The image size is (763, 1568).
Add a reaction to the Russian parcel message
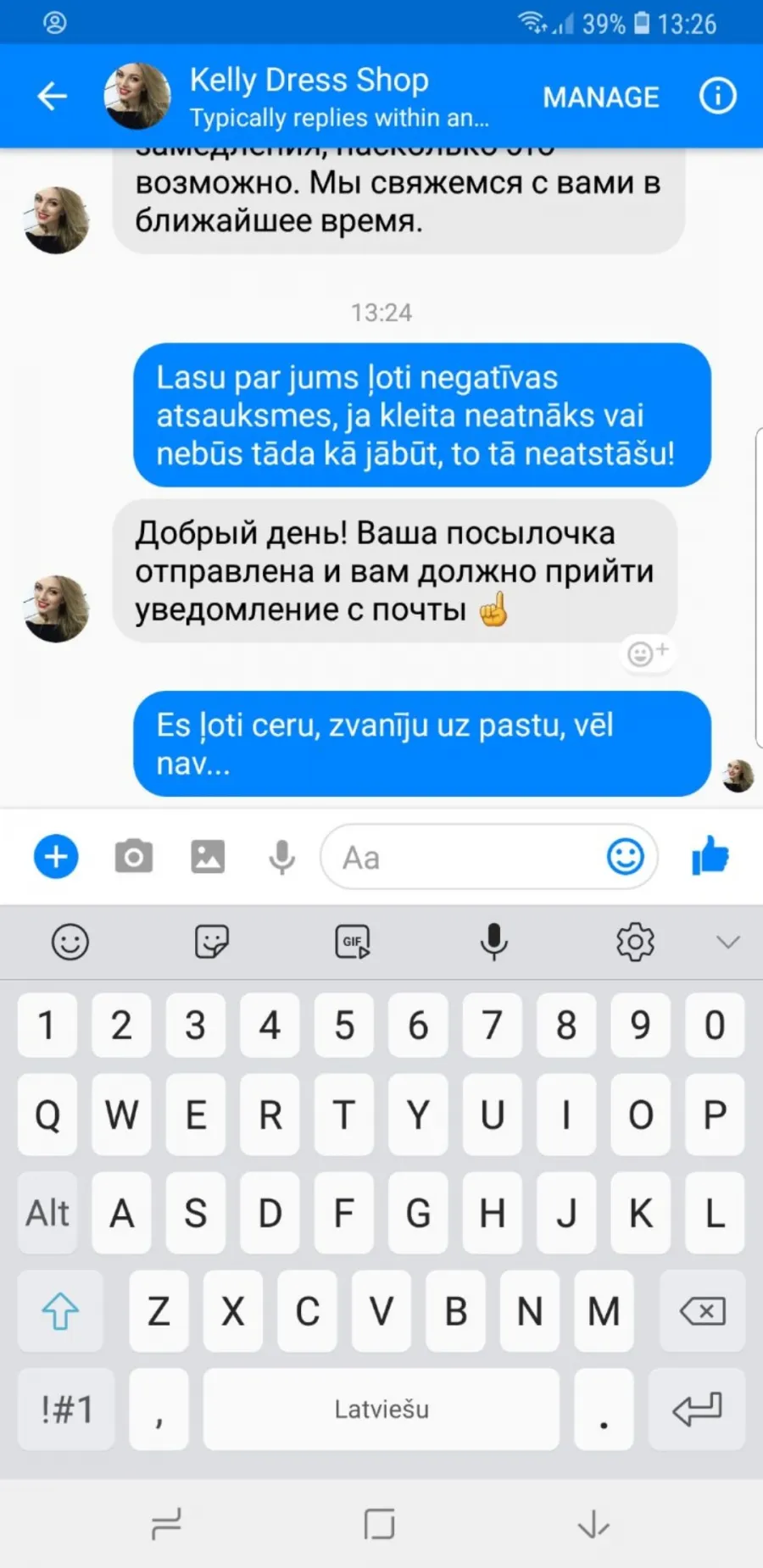coord(648,653)
